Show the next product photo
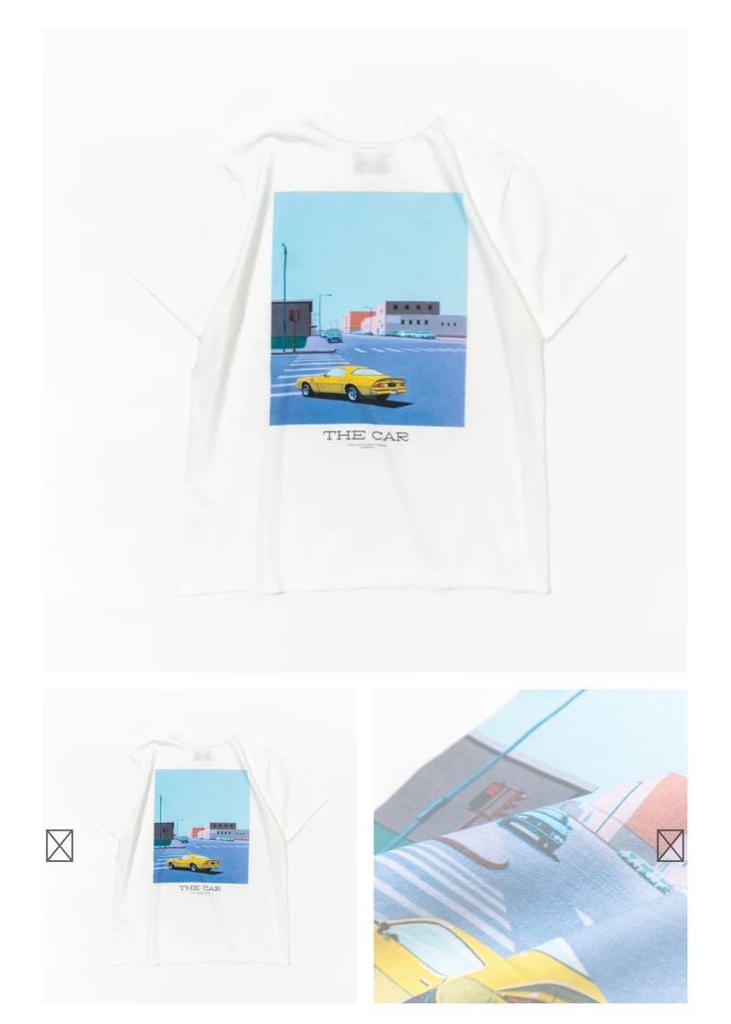This screenshot has height=1024, width=731. point(670,846)
